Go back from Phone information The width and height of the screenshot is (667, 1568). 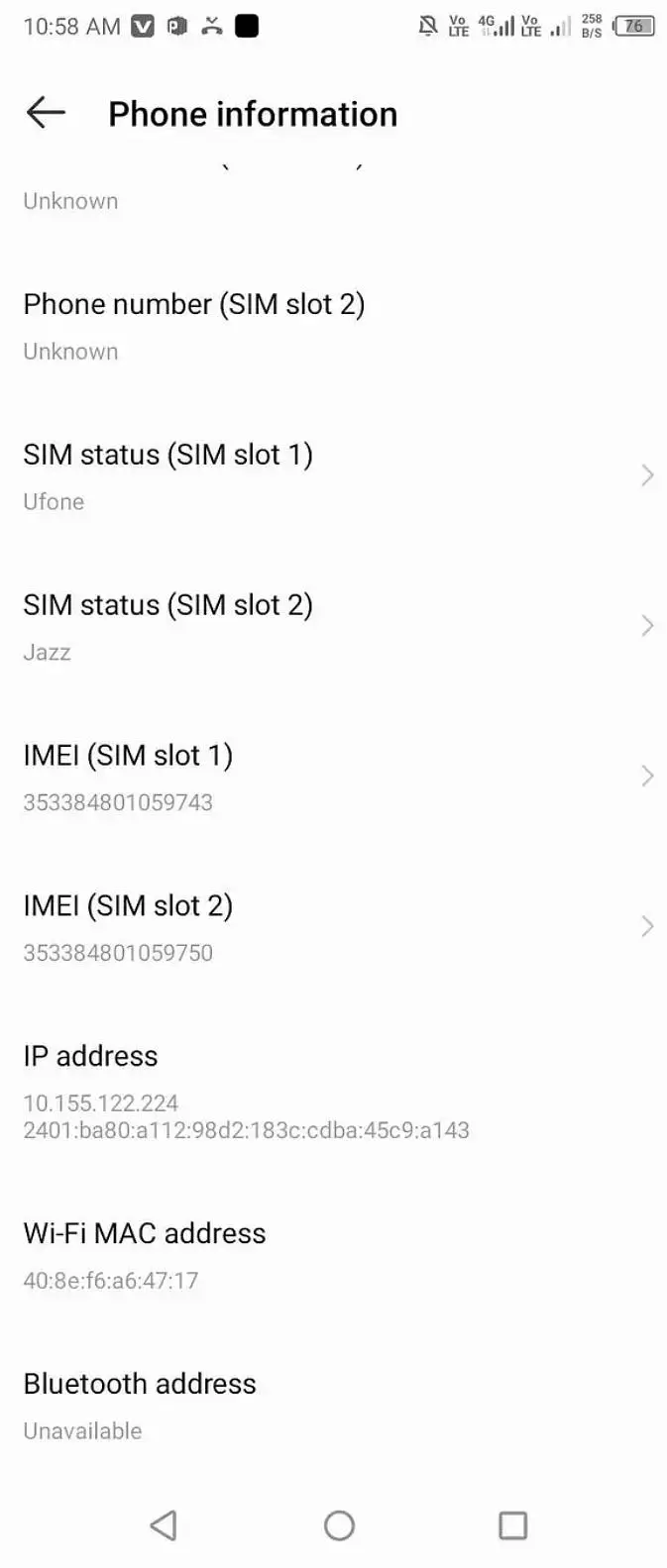(46, 113)
